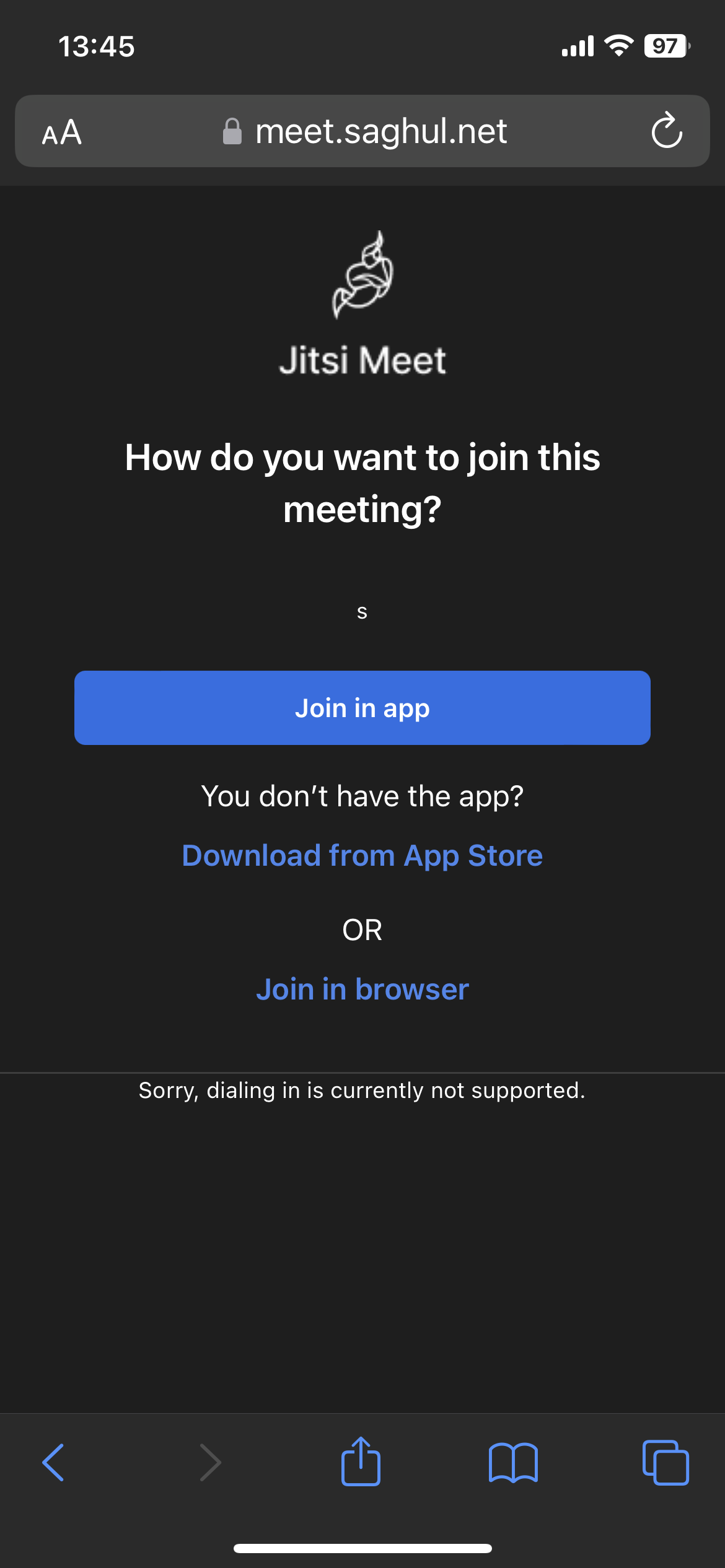Screen dimensions: 725x1568
Task: Tap the lock icon in the address bar
Action: coord(232,131)
